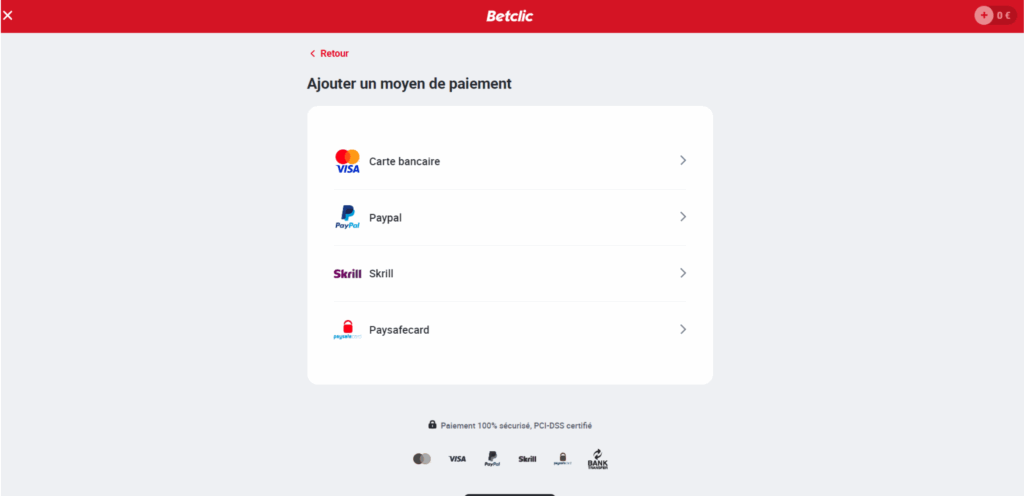Choose Paypal as payment method
1024x496 pixels.
click(510, 217)
